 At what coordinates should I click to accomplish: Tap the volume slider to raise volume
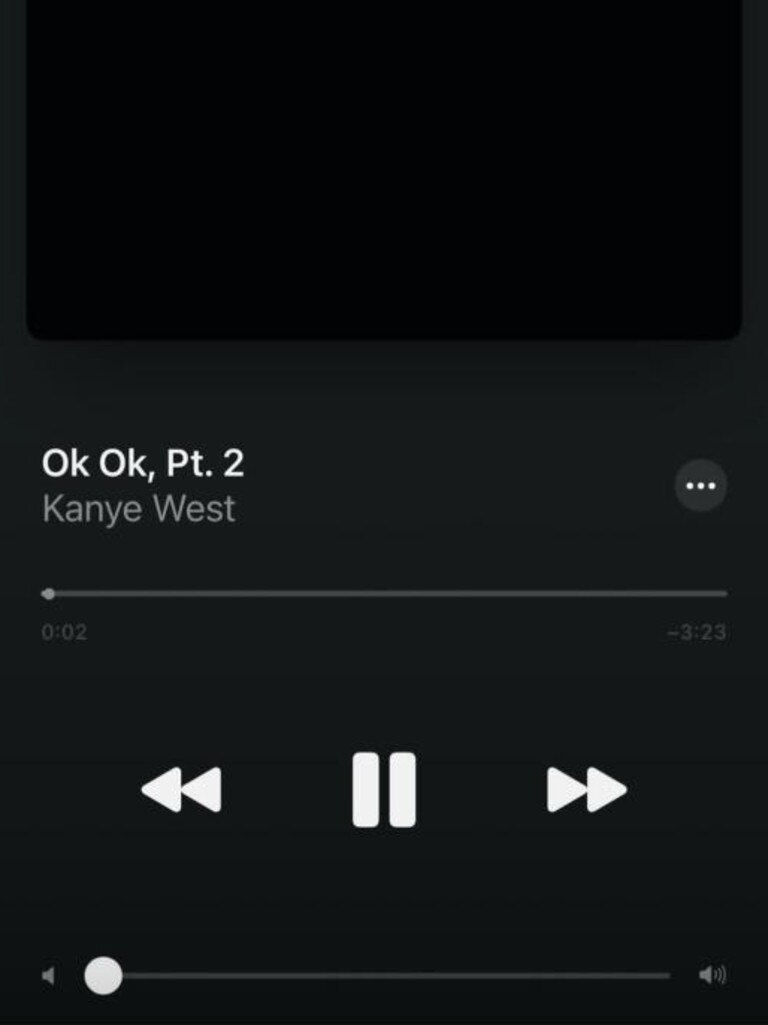[450, 975]
